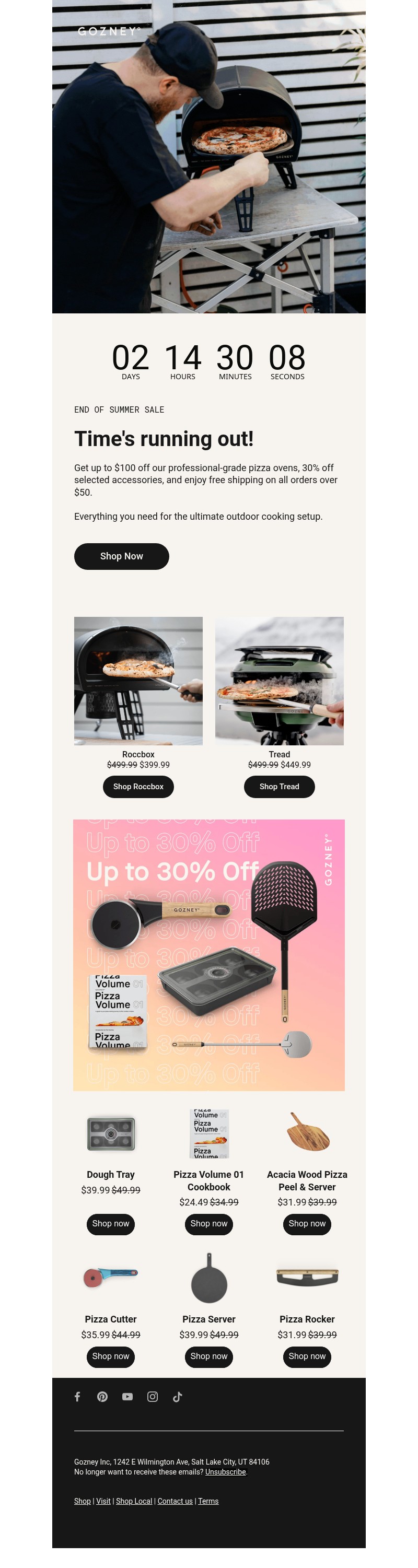Open the Shop Local footer link
This screenshot has width=418, height=1568.
tap(133, 1501)
